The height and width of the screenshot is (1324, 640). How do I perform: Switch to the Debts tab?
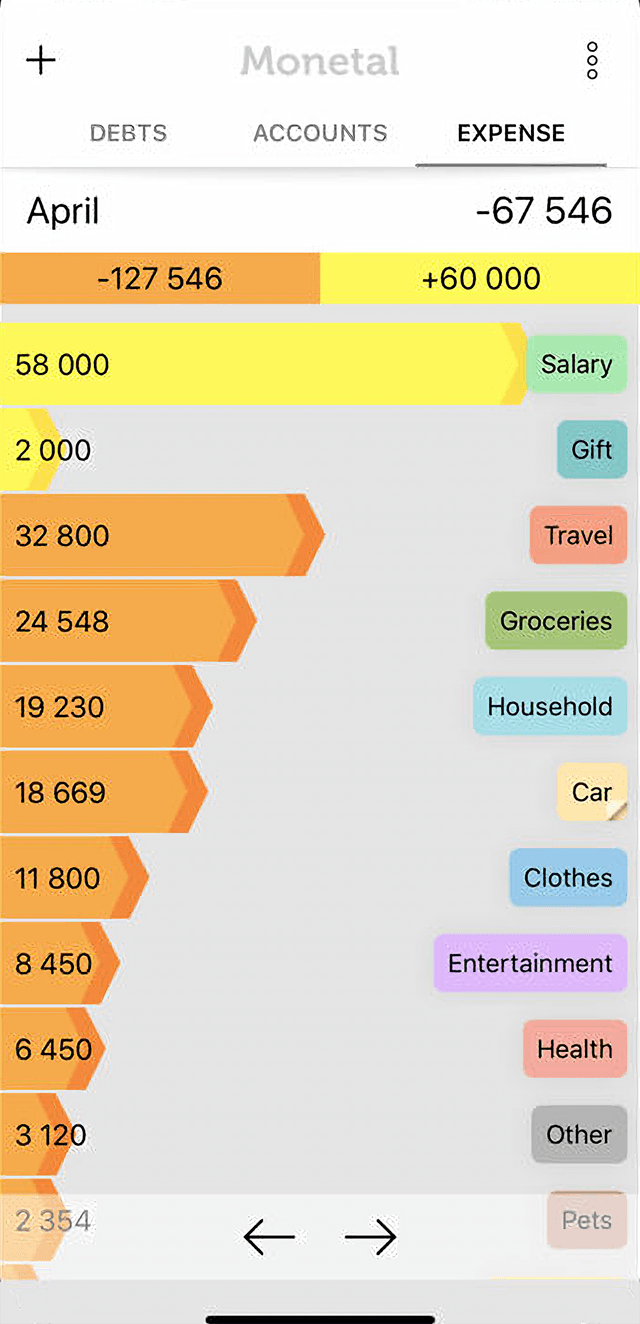pyautogui.click(x=128, y=133)
